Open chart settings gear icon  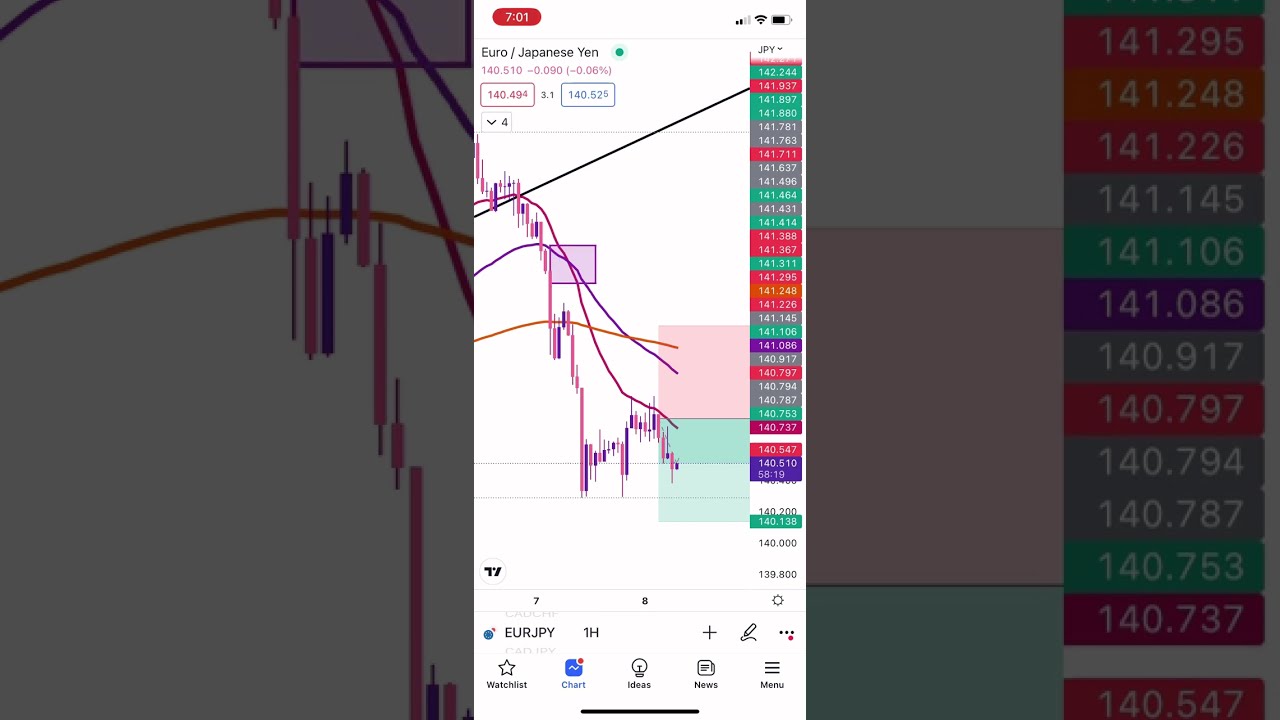click(777, 600)
